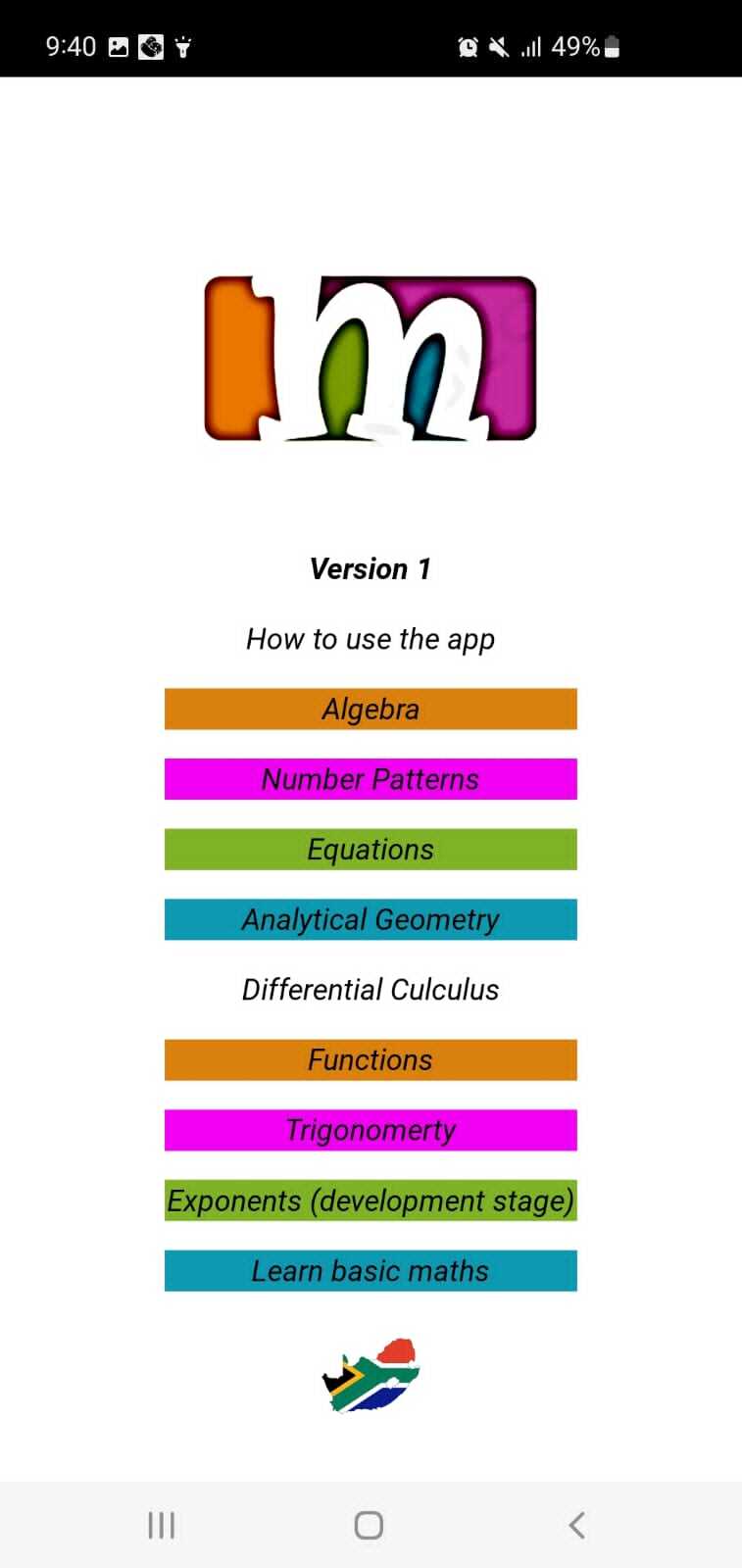The image size is (742, 1568).
Task: Choose the Functions topic
Action: point(371,1059)
